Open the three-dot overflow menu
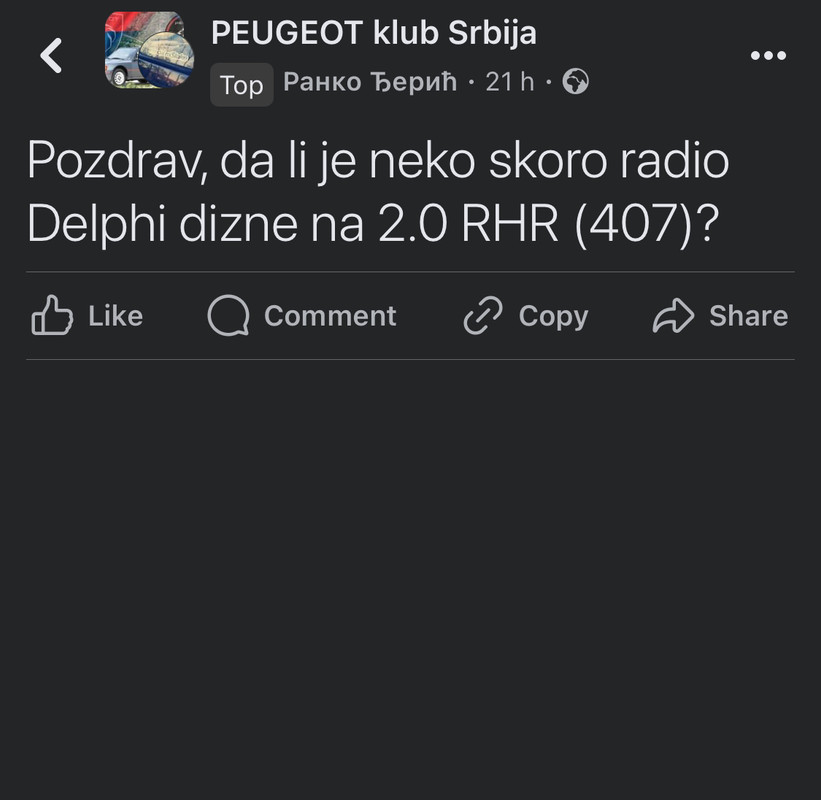Image resolution: width=821 pixels, height=800 pixels. pos(768,56)
